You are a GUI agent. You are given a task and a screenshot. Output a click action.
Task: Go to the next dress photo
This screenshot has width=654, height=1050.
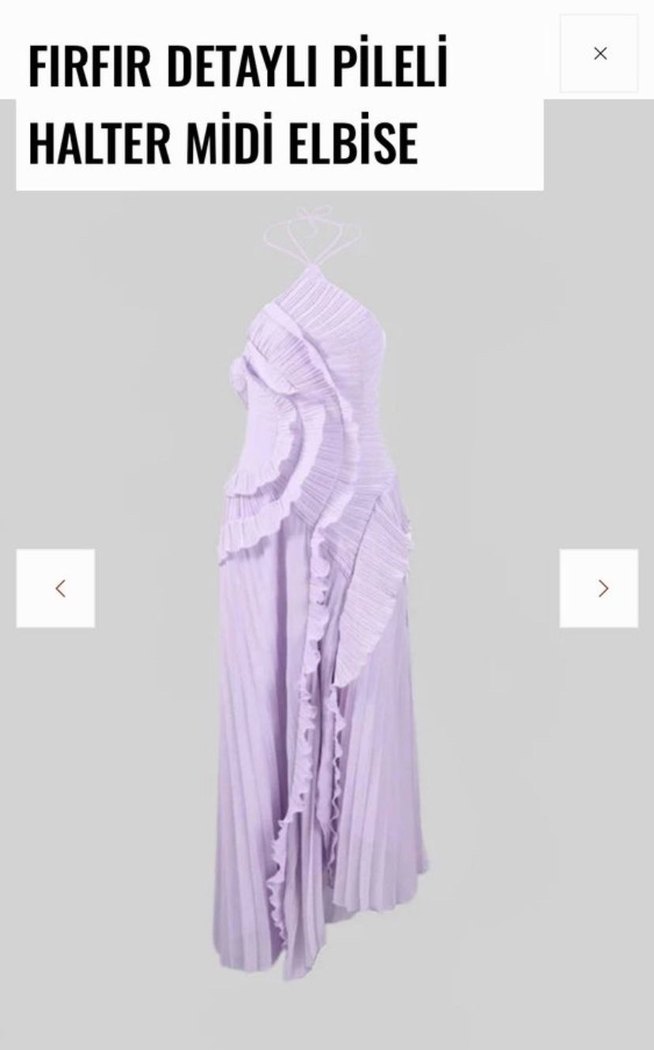click(x=599, y=588)
